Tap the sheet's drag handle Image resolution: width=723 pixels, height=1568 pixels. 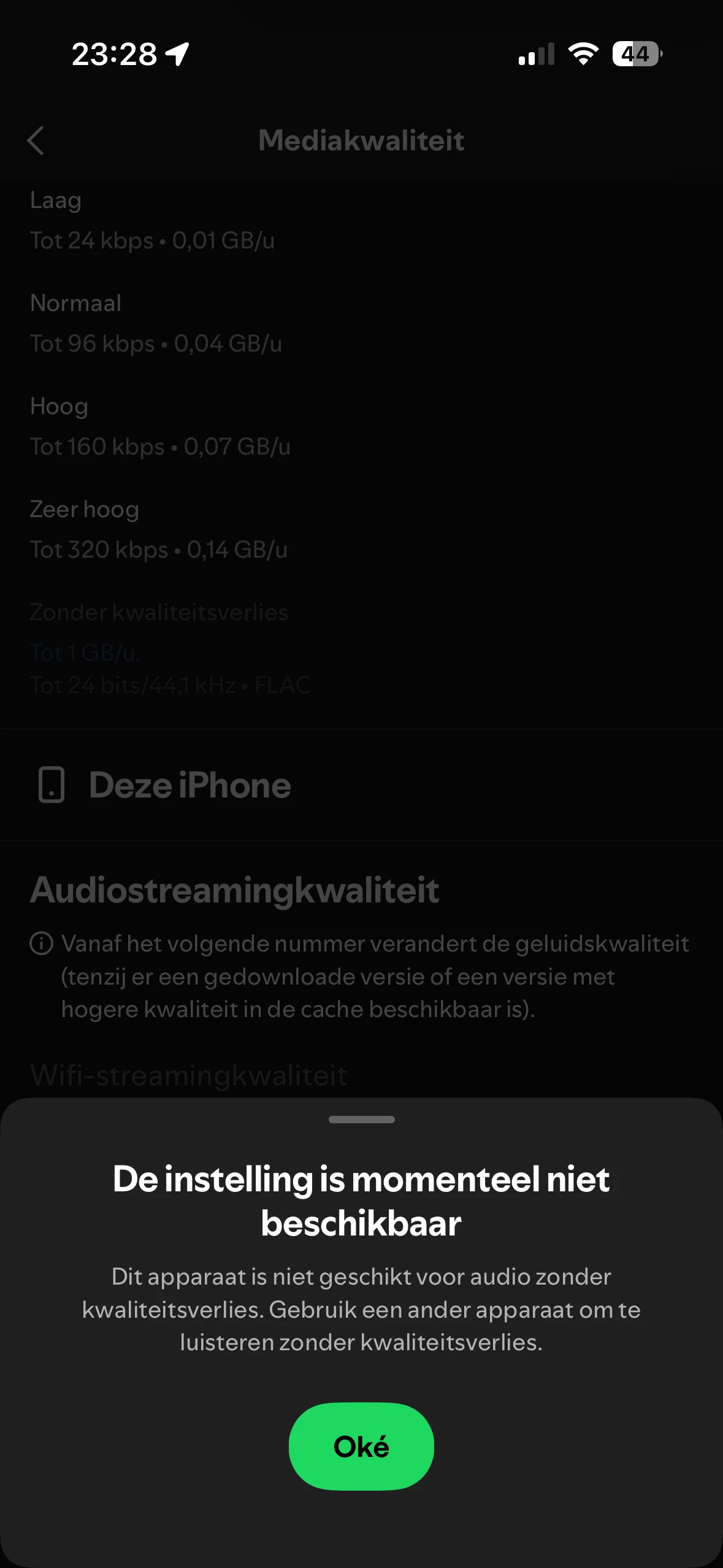coord(361,1120)
